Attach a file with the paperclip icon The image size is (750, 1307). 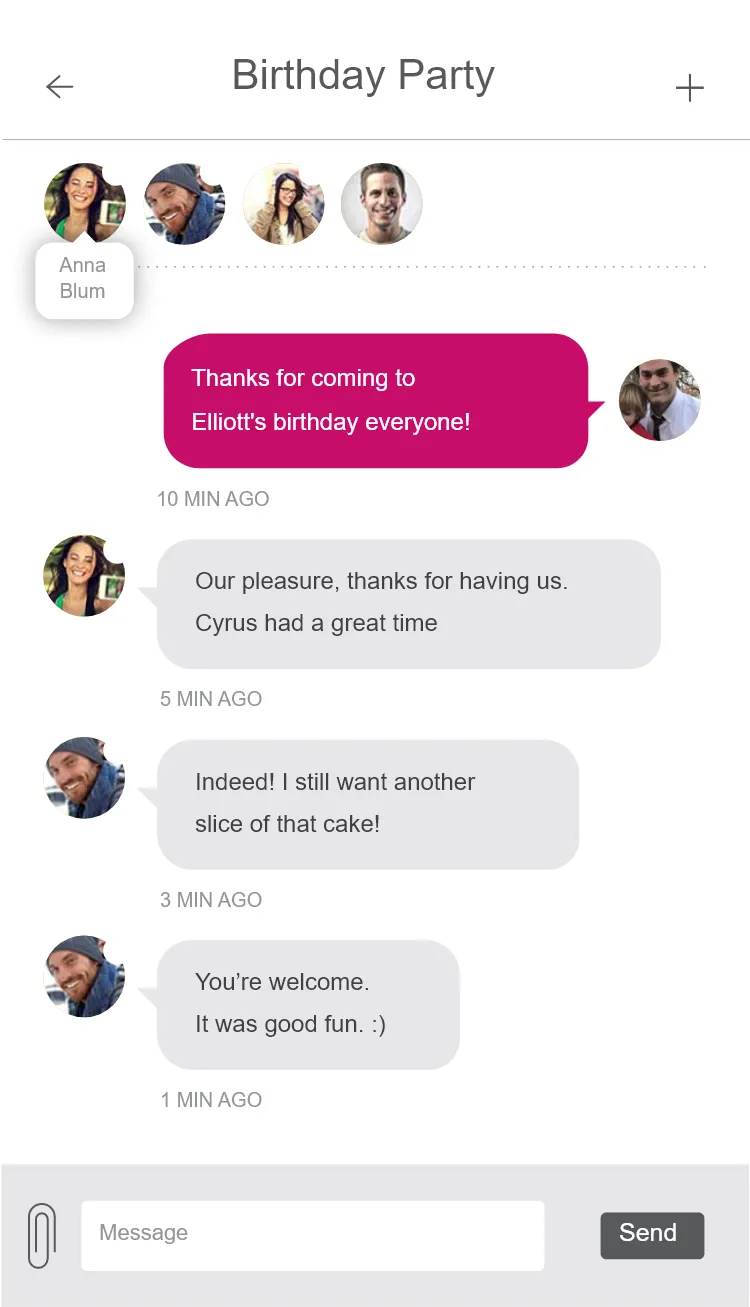tap(41, 1236)
